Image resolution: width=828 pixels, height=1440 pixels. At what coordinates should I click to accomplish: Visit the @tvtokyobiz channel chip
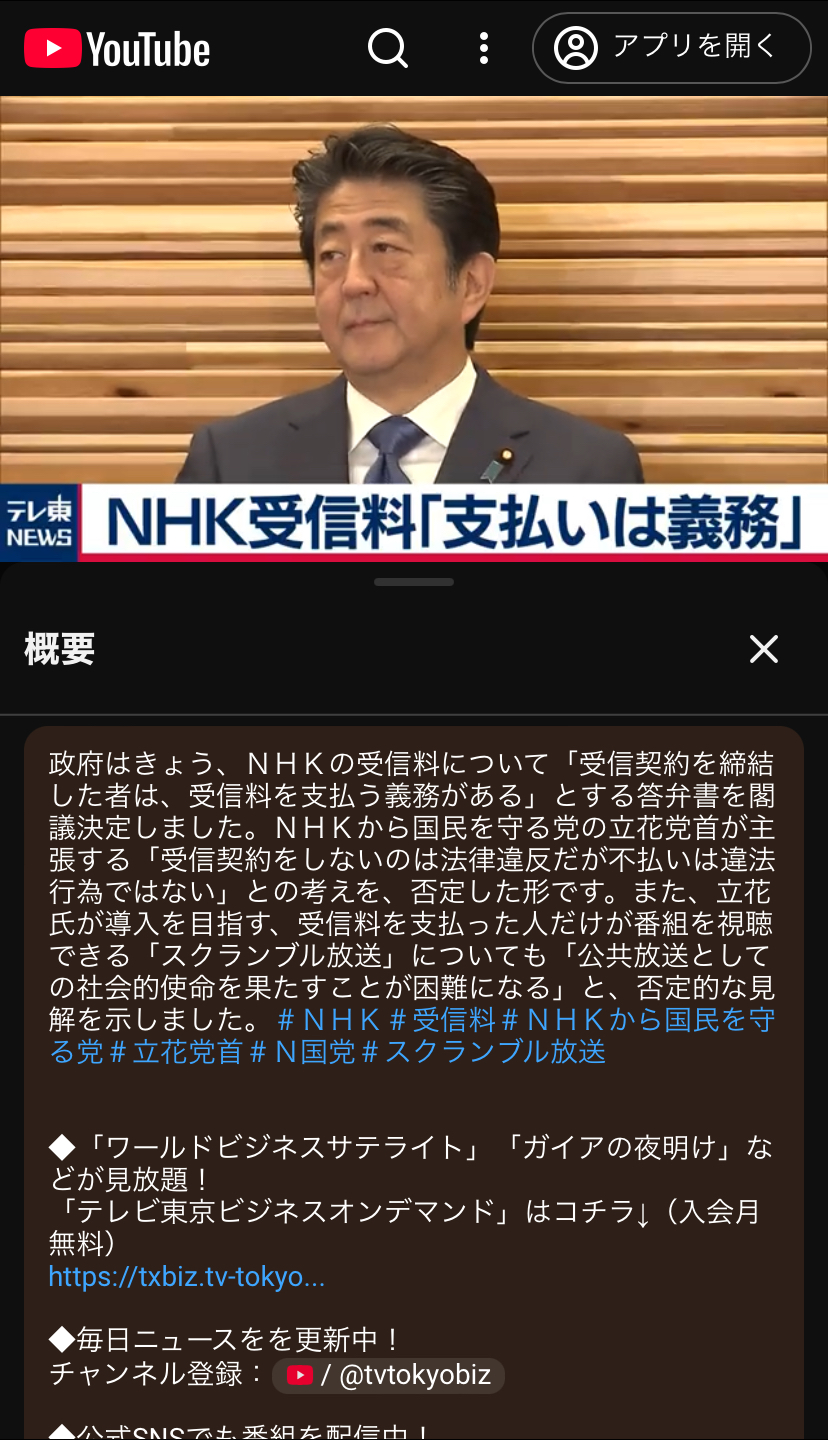coord(389,1375)
